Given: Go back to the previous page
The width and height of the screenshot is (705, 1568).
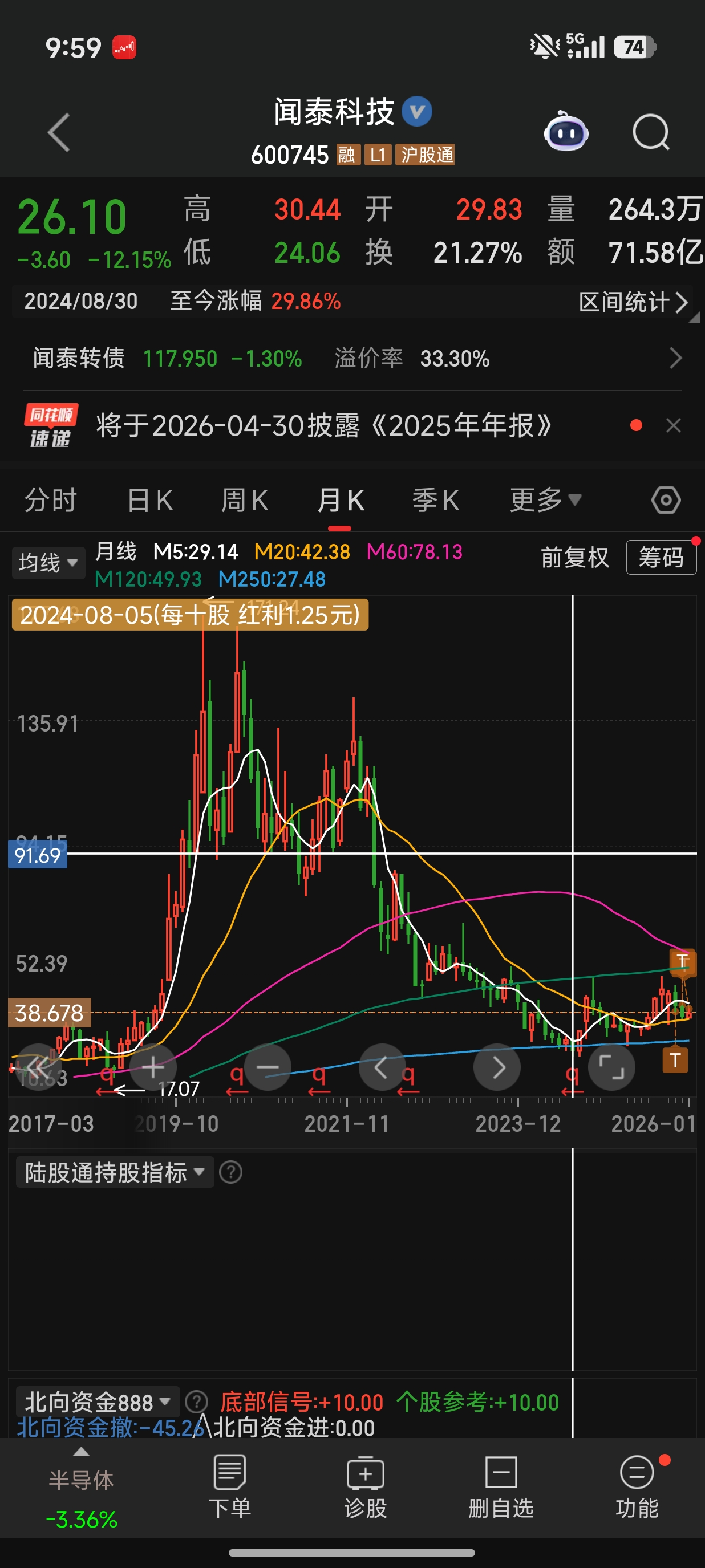Looking at the screenshot, I should 59,132.
